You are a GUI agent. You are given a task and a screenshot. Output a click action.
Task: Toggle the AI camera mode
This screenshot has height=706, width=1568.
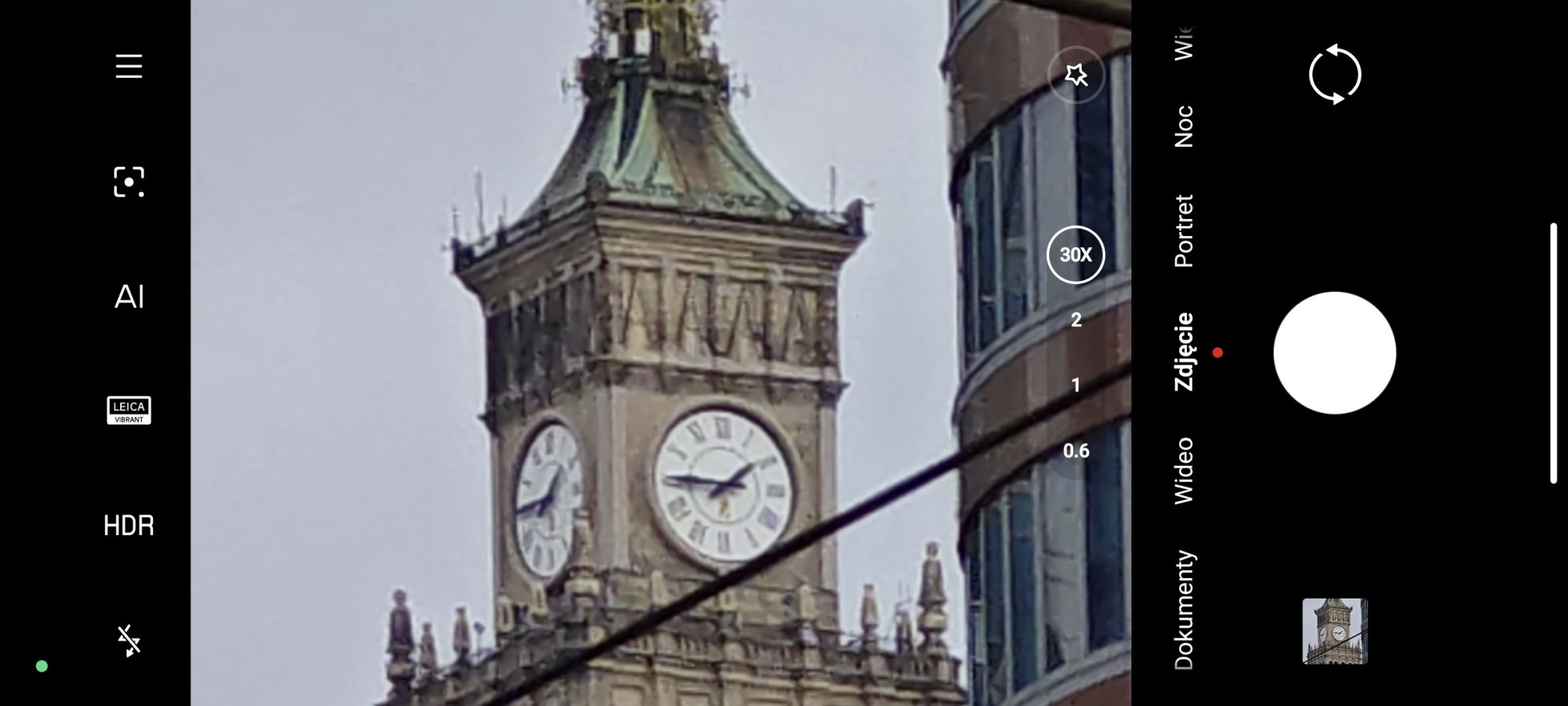(129, 297)
